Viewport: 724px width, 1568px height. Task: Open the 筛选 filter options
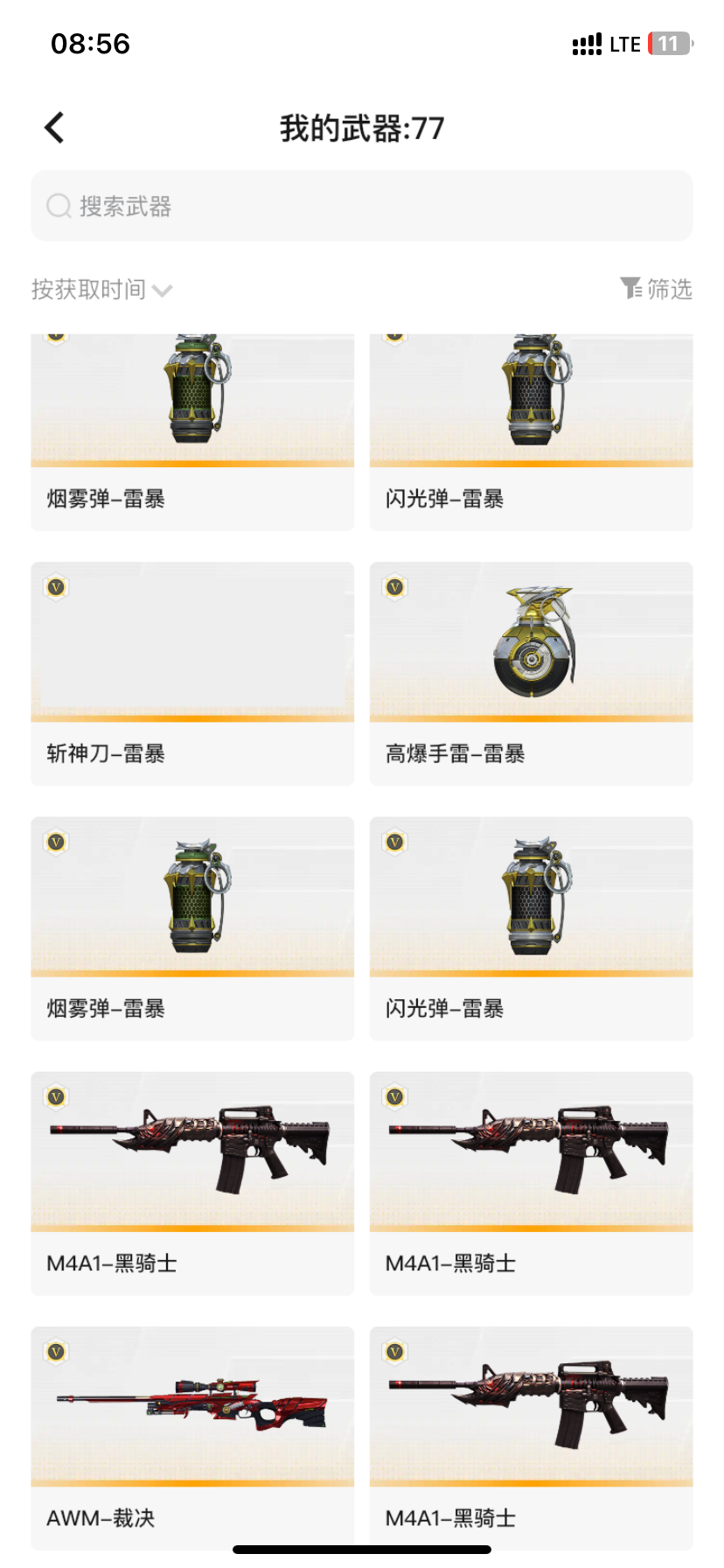656,289
